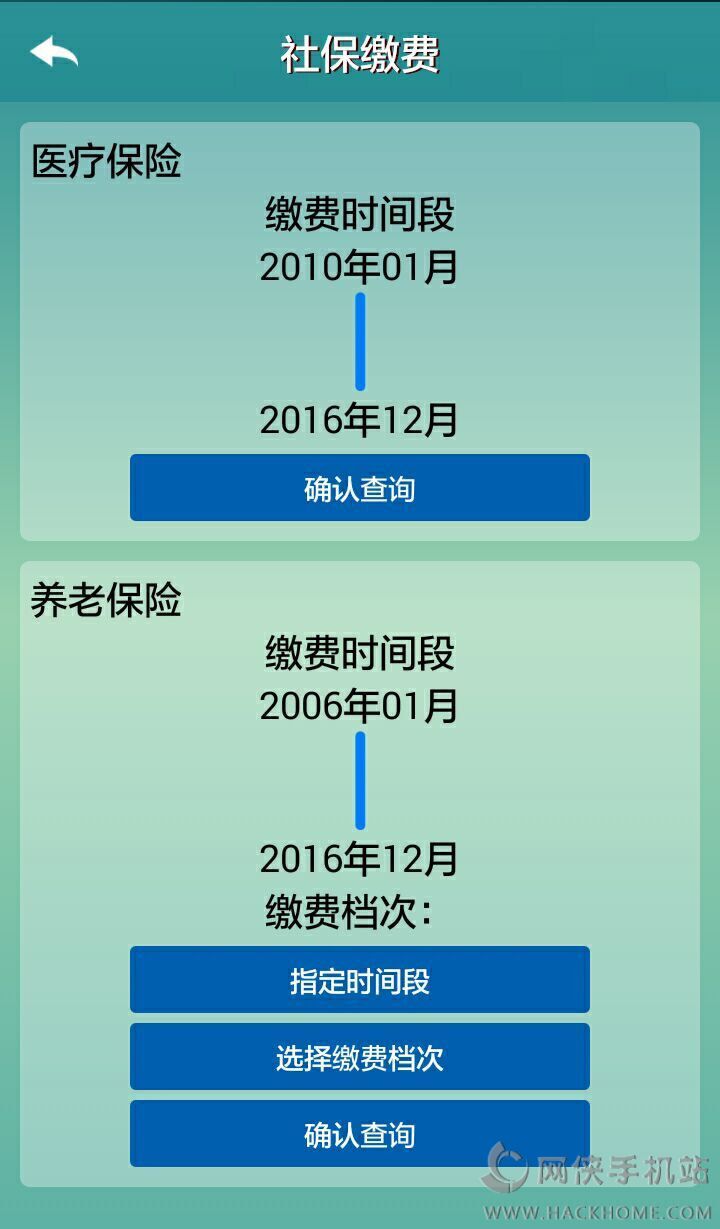720x1229 pixels.
Task: Open 指定时间段 for 养老保险
Action: (360, 980)
